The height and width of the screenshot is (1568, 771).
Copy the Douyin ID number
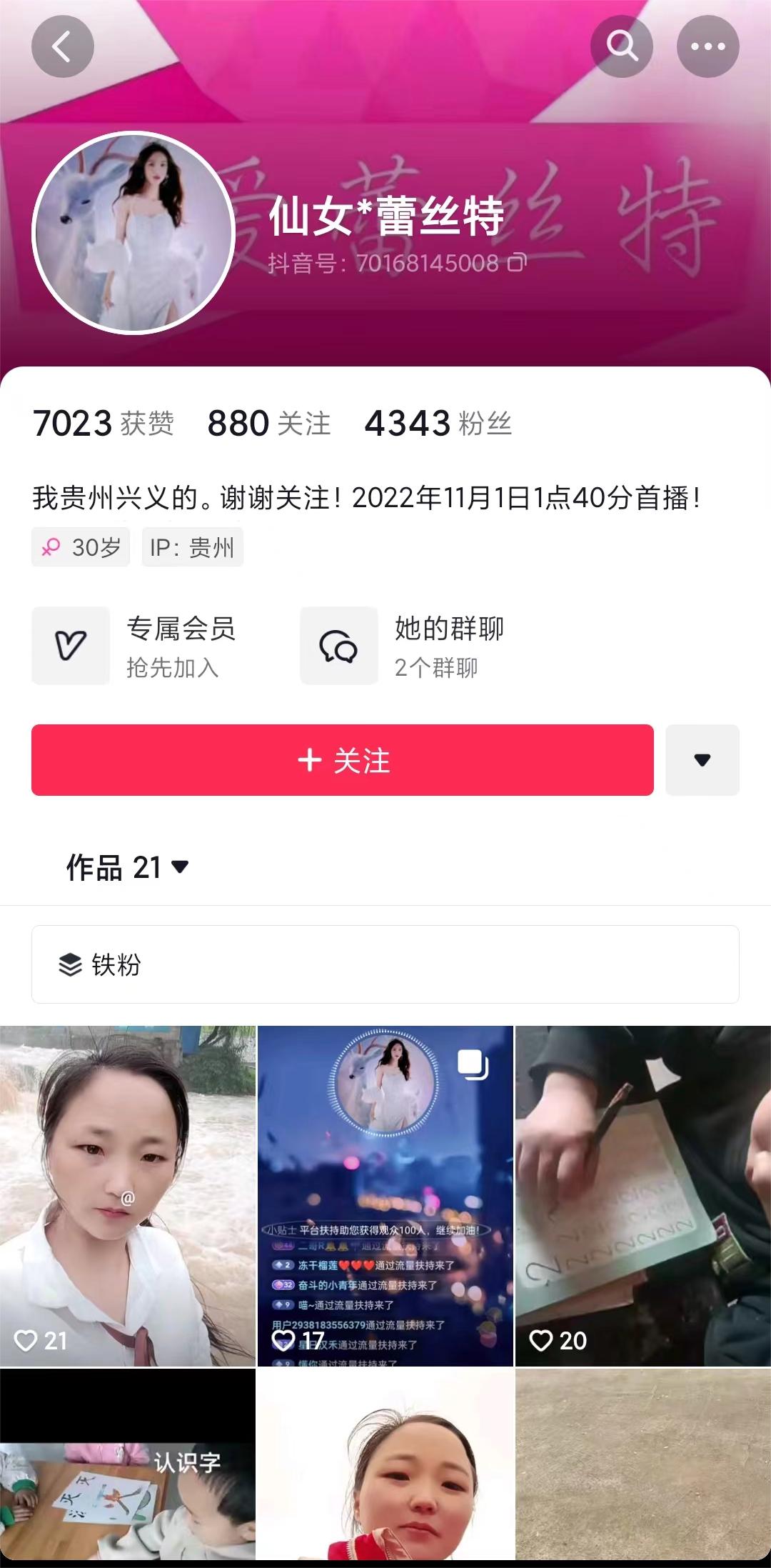pos(517,263)
